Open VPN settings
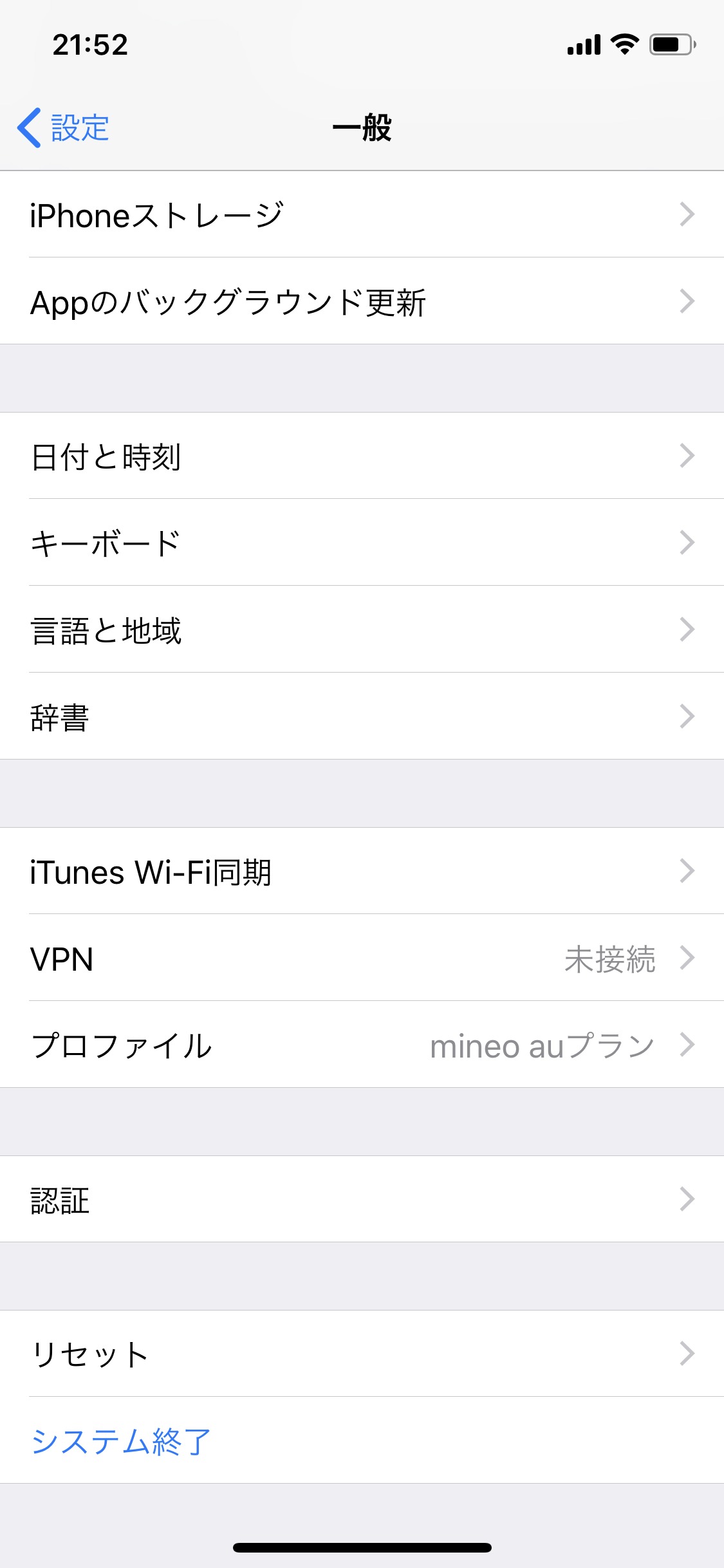724x1568 pixels. click(x=362, y=958)
